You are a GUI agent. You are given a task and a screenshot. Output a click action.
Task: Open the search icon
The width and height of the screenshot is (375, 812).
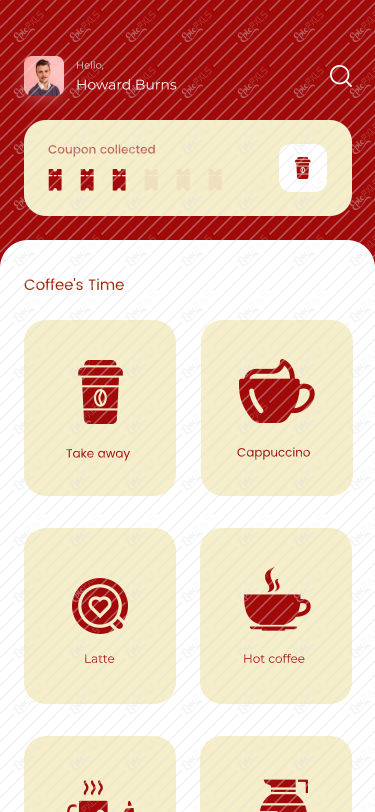341,76
